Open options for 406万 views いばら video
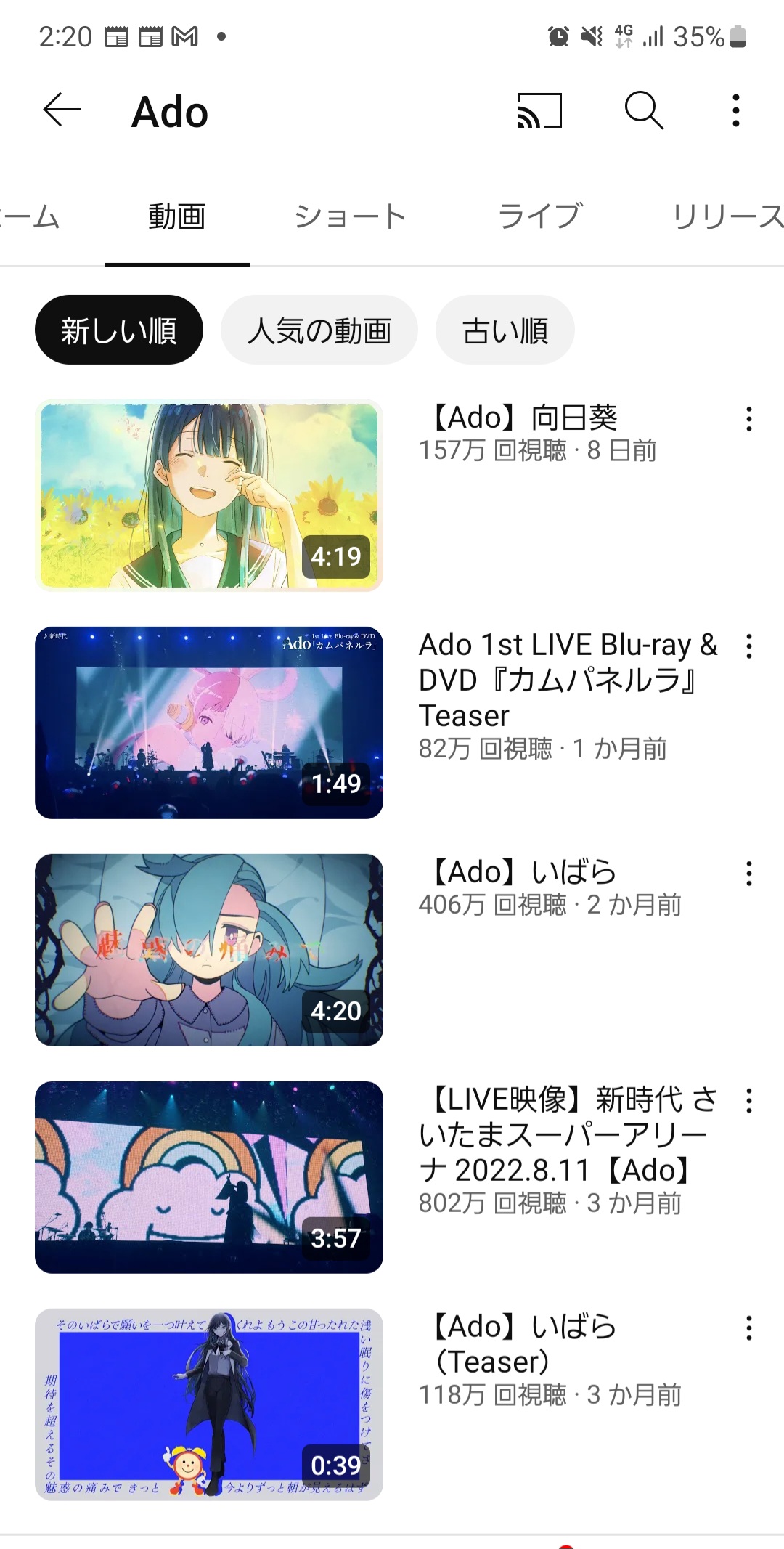The width and height of the screenshot is (784, 1549). point(749,874)
